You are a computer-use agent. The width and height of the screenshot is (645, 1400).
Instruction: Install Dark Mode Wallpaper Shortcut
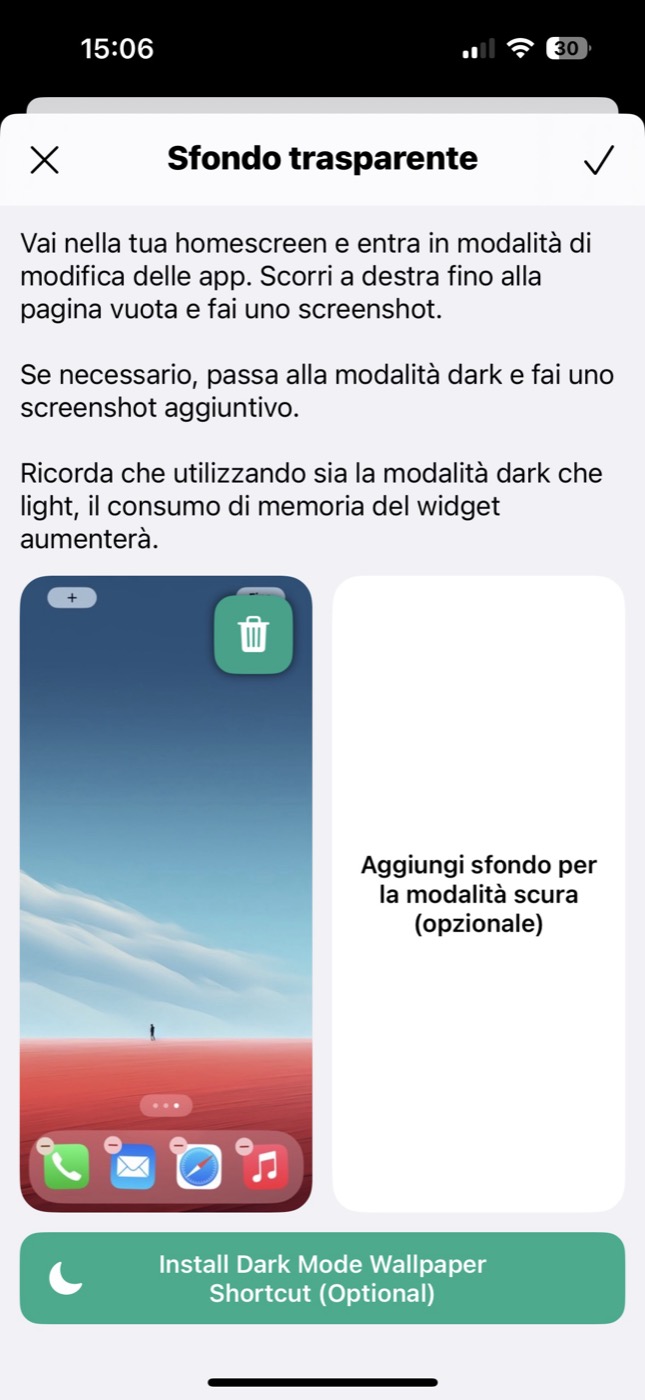pyautogui.click(x=322, y=1278)
